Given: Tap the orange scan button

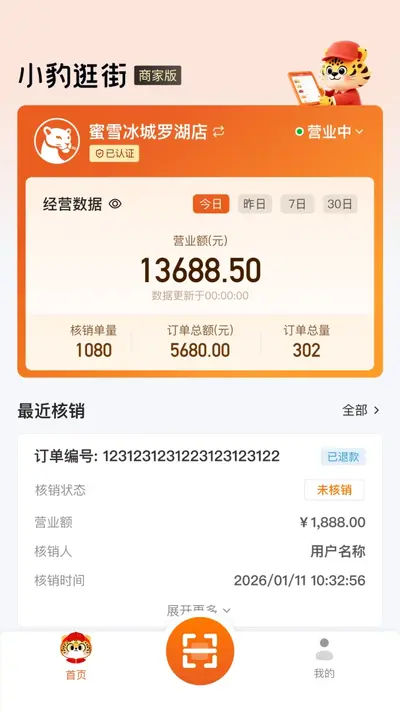Looking at the screenshot, I should coord(200,651).
